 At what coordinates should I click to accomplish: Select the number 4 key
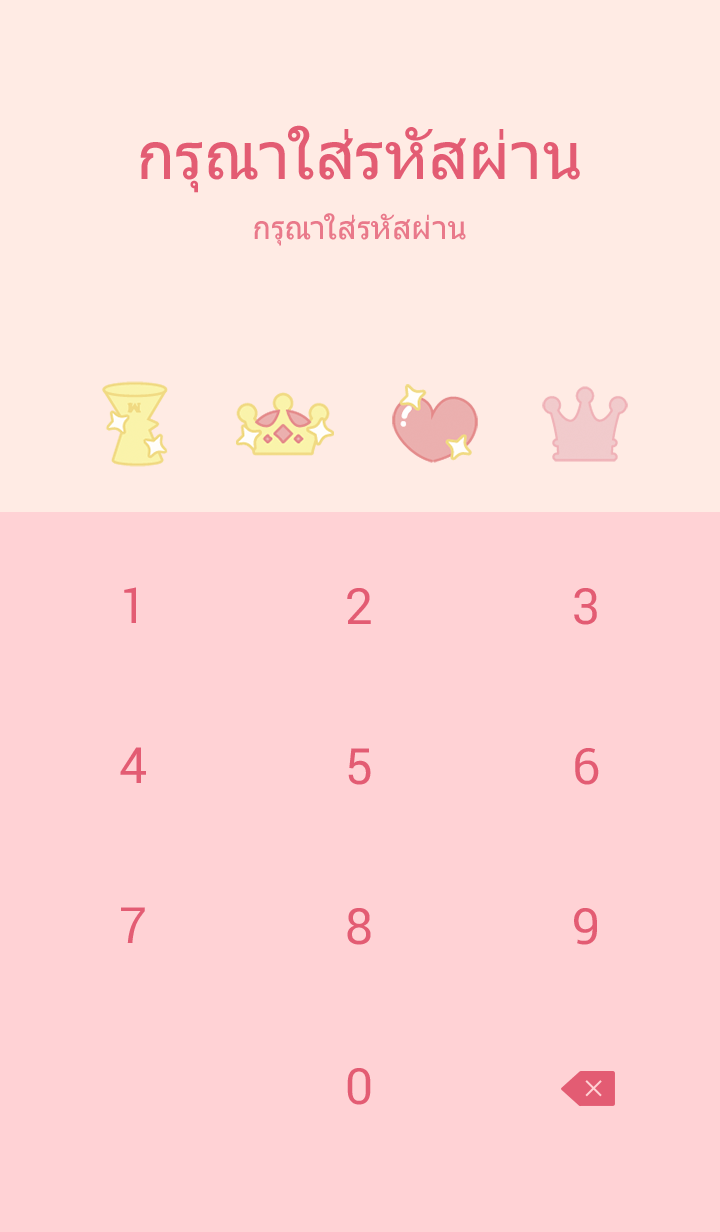point(132,767)
